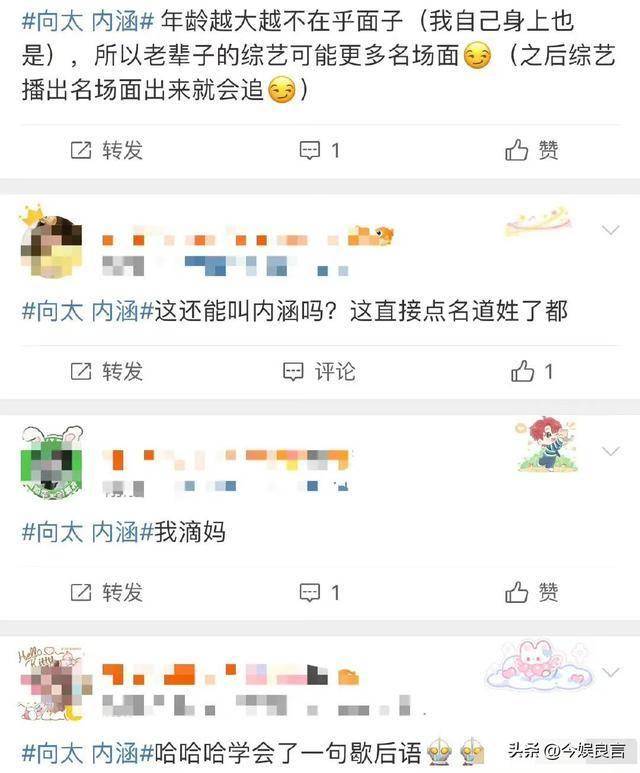Open #向太 内涵# hashtag in 哈哈哈学会了一句歇后语 post
The image size is (640, 773).
[x=87, y=753]
